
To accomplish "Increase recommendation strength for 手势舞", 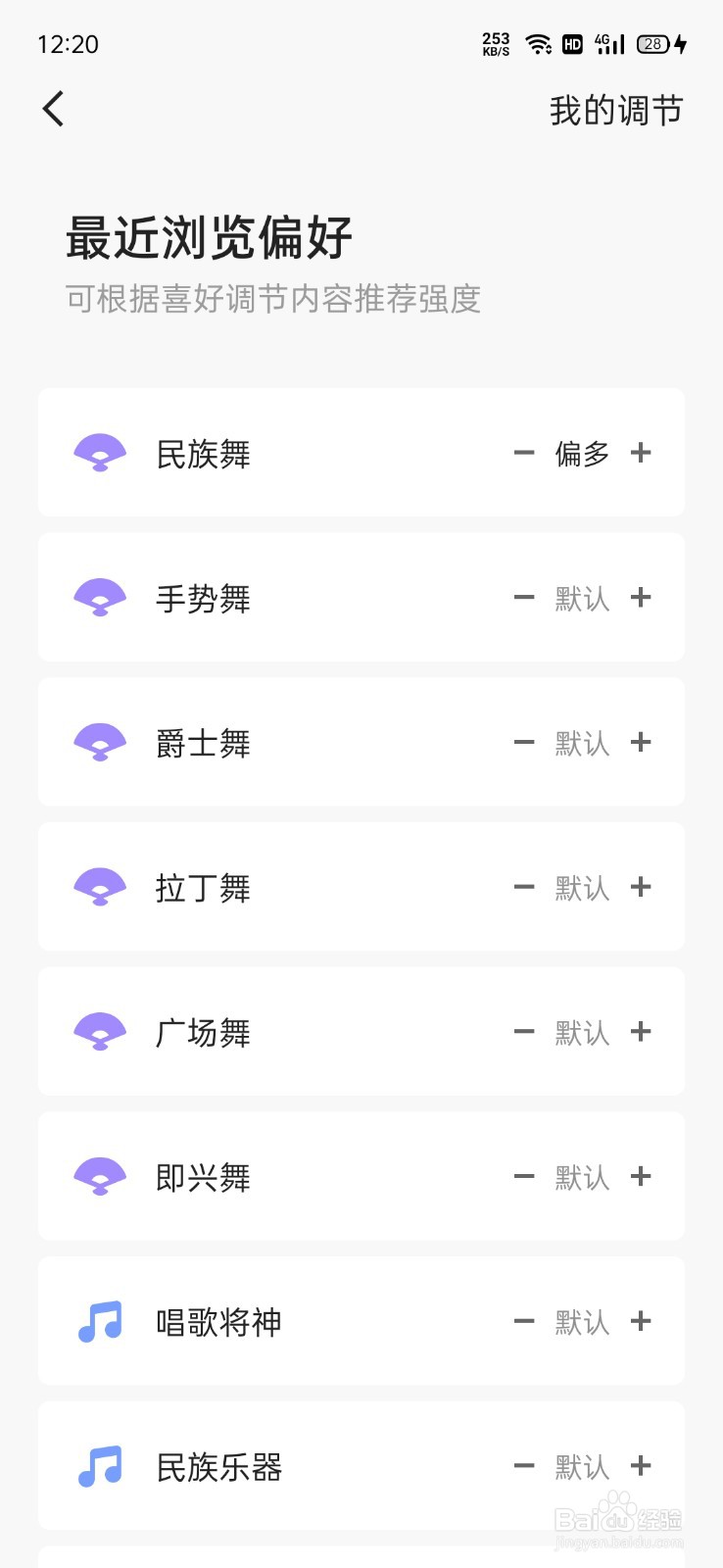I will click(641, 597).
